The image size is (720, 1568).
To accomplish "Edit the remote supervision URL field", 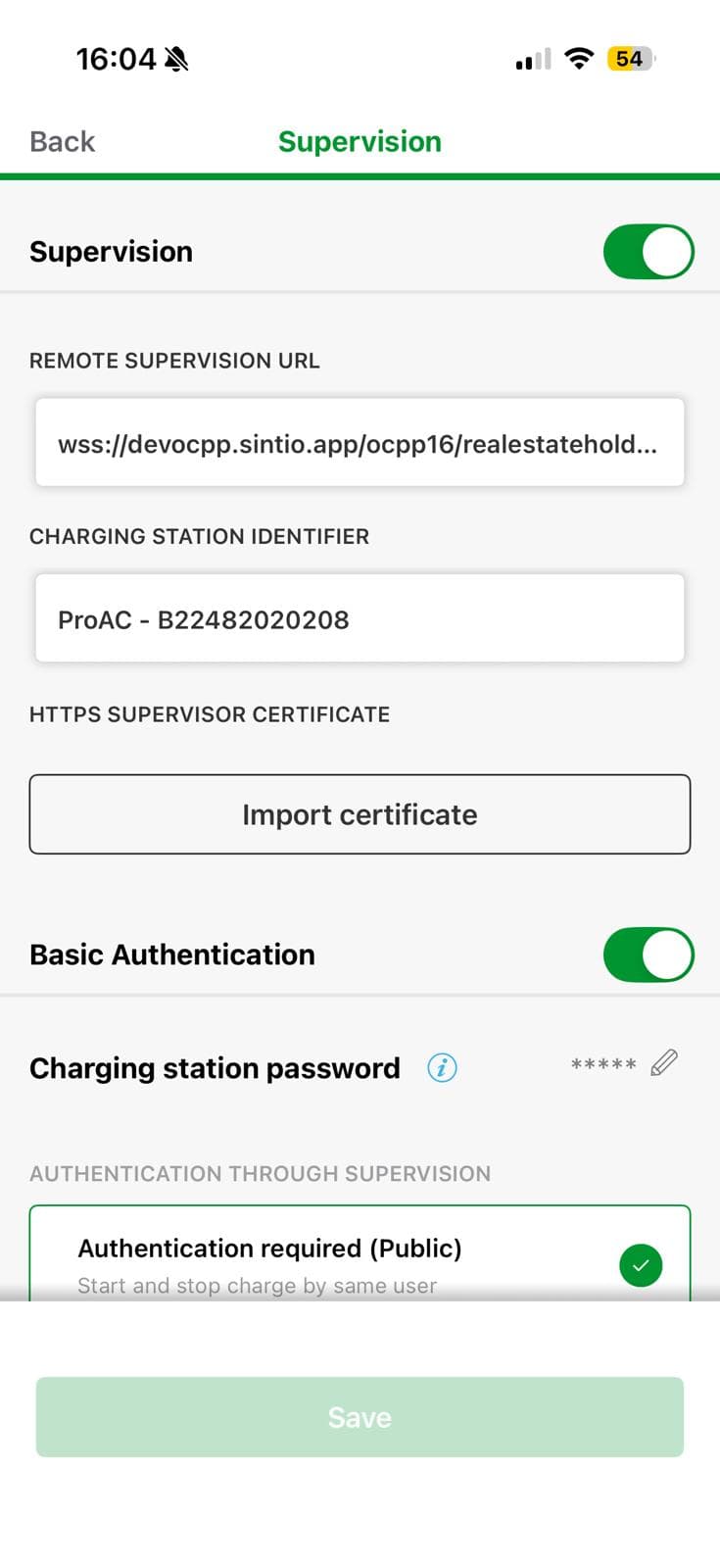I will pos(360,443).
